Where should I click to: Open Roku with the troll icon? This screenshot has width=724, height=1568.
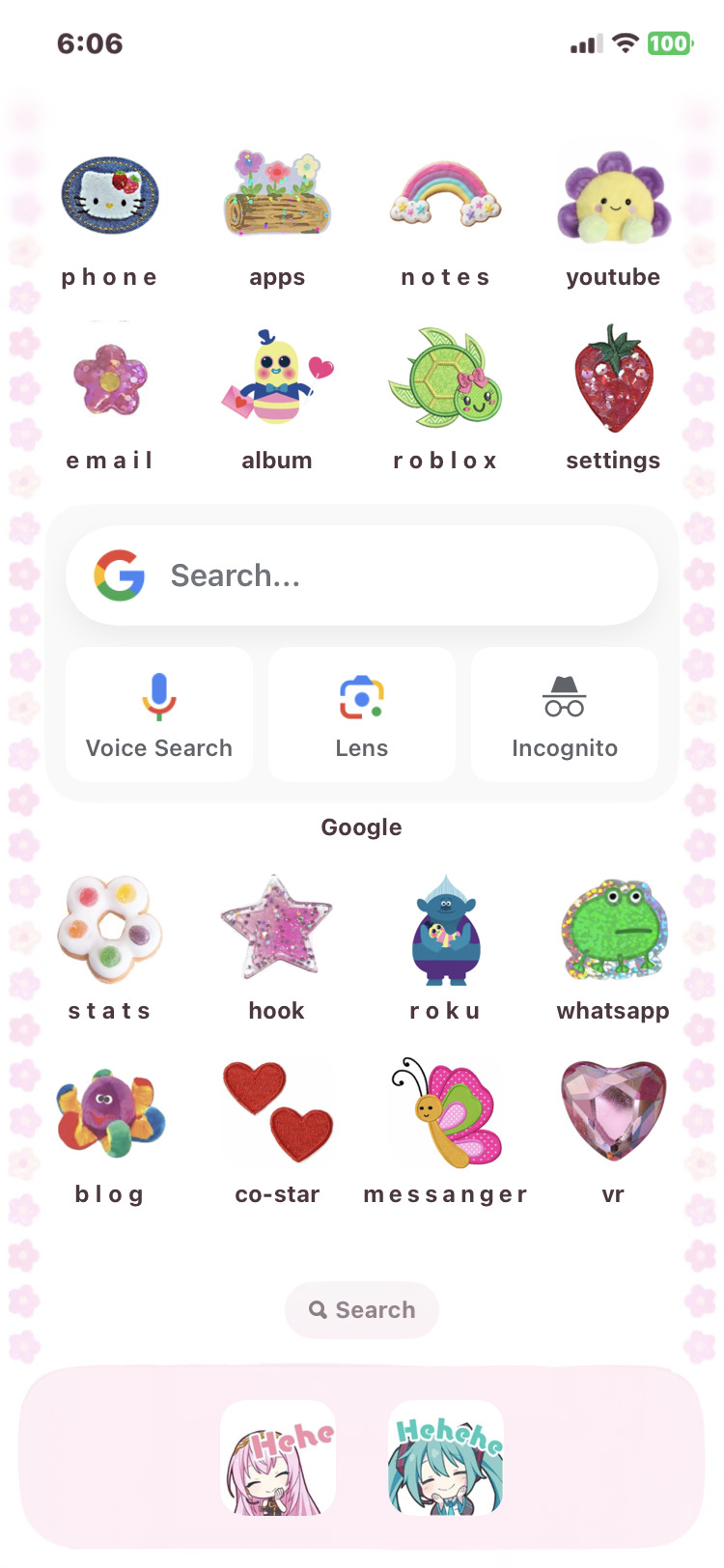coord(445,931)
